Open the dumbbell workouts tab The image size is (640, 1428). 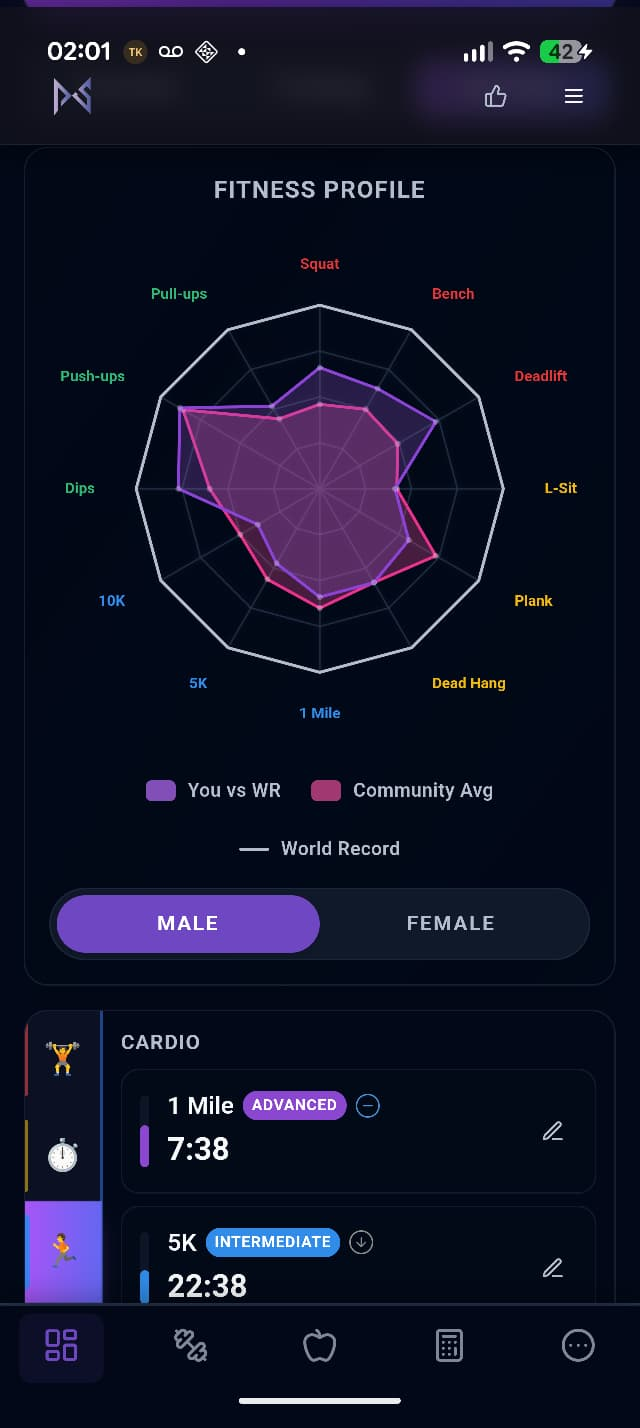coord(190,1345)
